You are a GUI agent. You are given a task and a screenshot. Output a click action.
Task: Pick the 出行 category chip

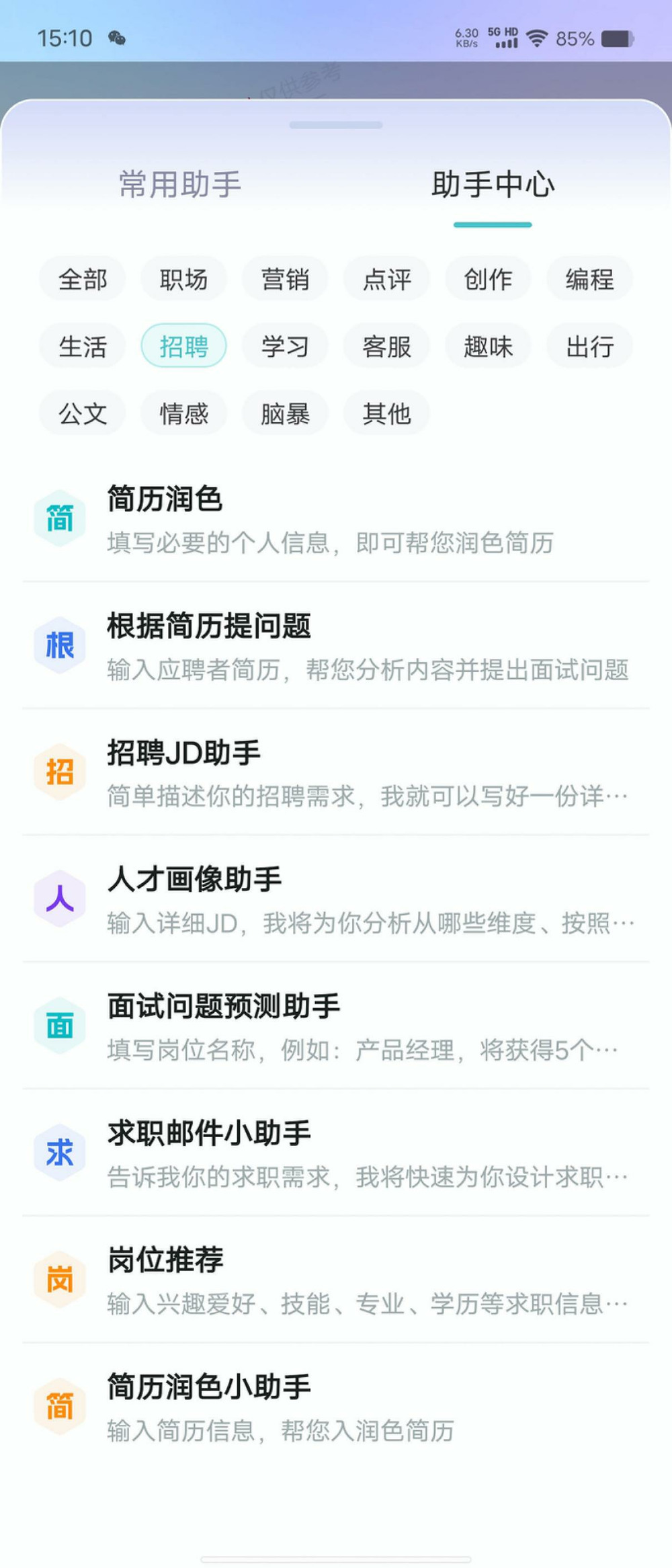click(x=589, y=346)
